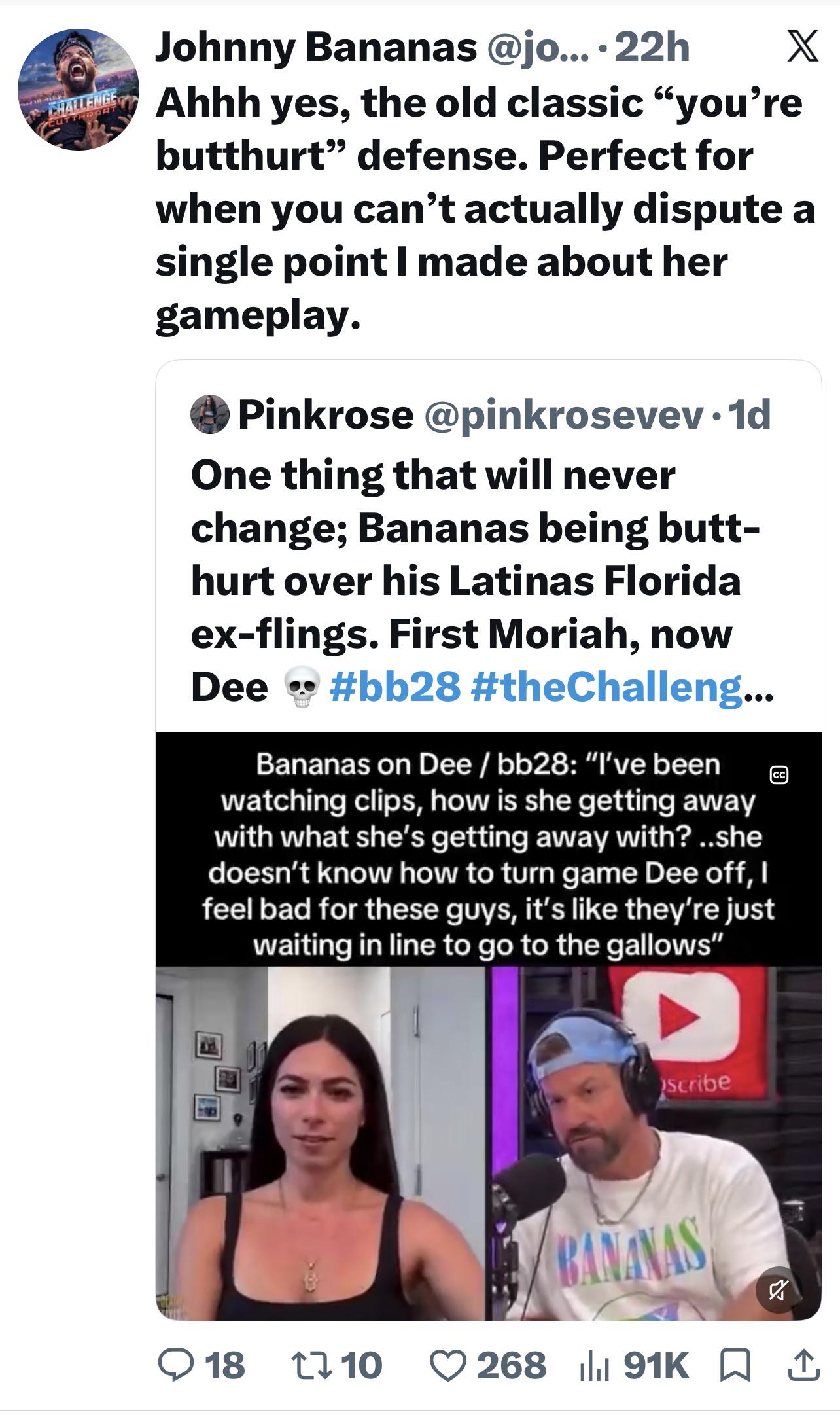This screenshot has height=1417, width=840.
Task: Open Johnny Bananas' profile name
Action: pyautogui.click(x=316, y=47)
